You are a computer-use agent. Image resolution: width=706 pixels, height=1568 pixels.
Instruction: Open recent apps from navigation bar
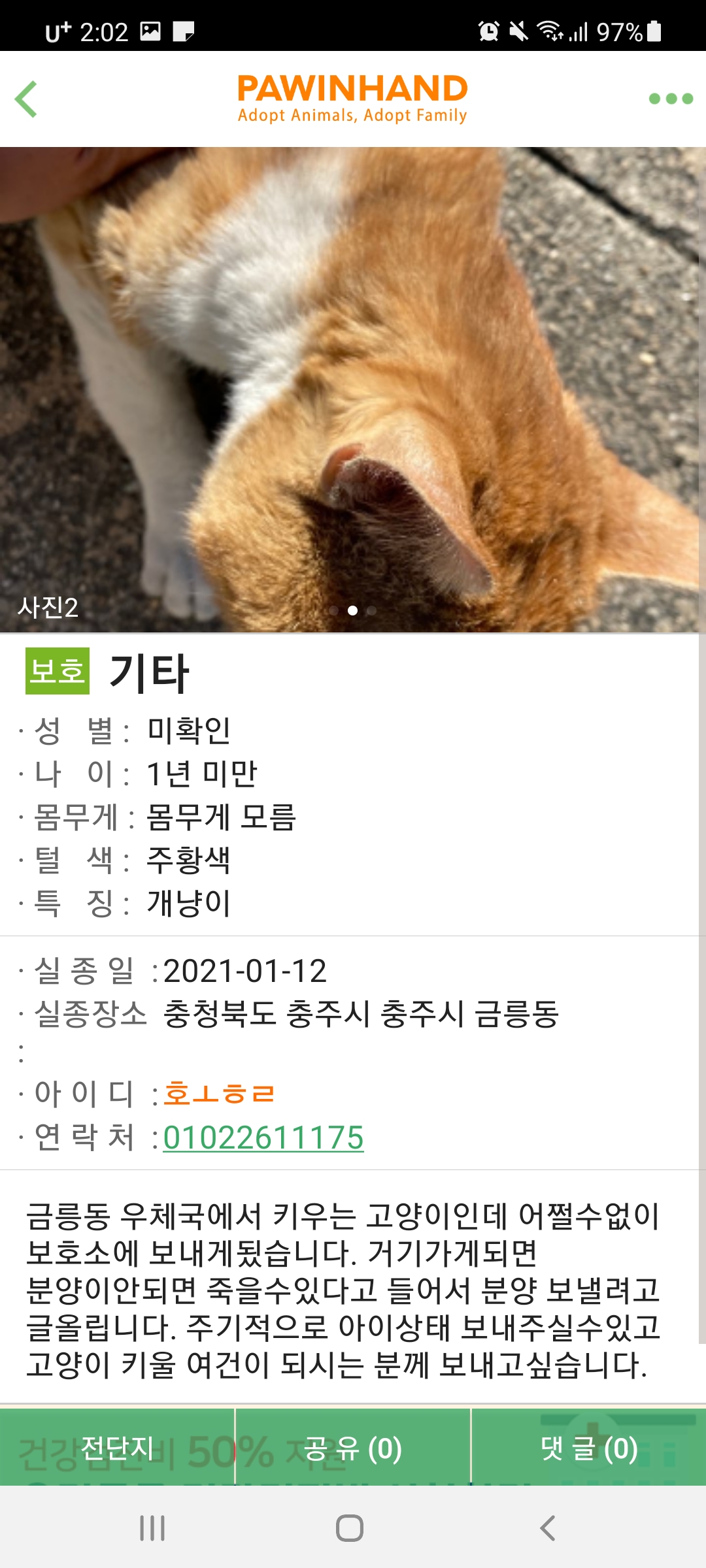coord(152,1528)
